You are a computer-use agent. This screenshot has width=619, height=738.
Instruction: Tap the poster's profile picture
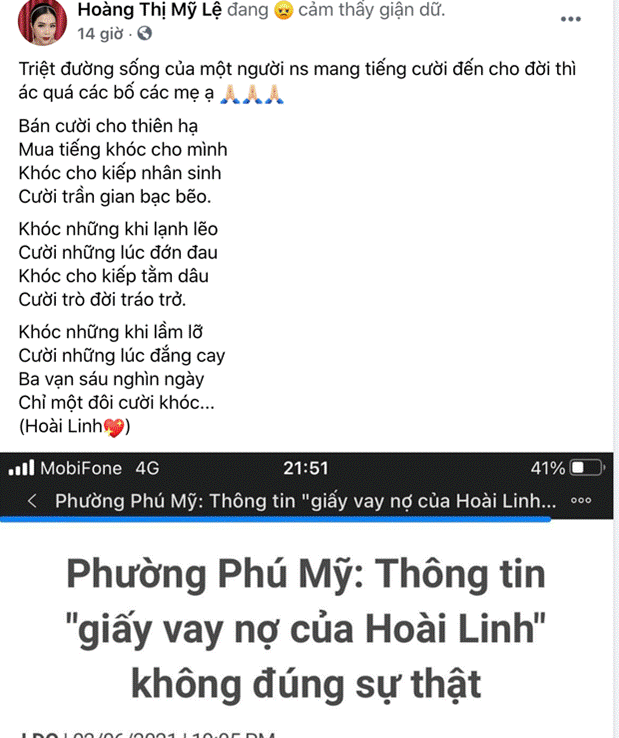(40, 20)
